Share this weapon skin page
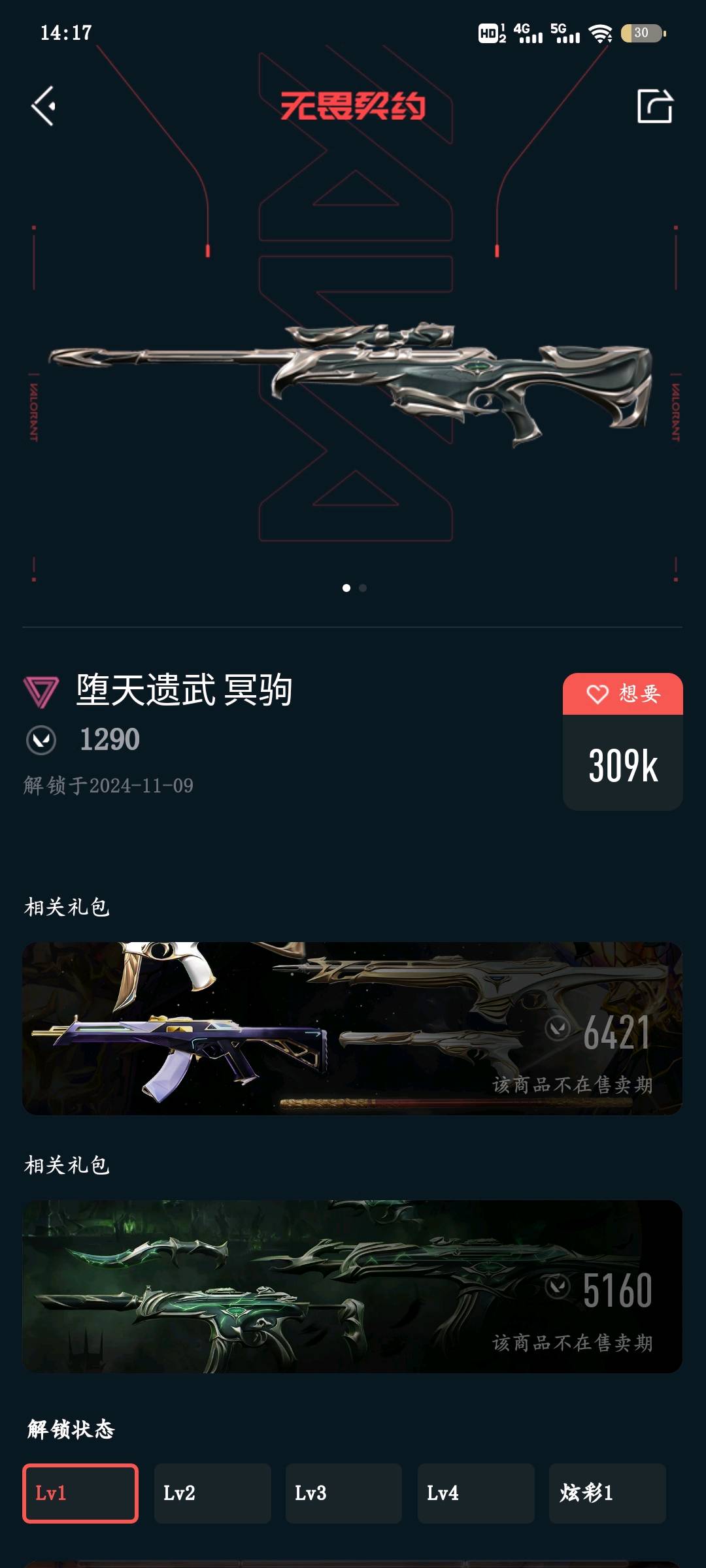The image size is (706, 1568). click(x=654, y=106)
